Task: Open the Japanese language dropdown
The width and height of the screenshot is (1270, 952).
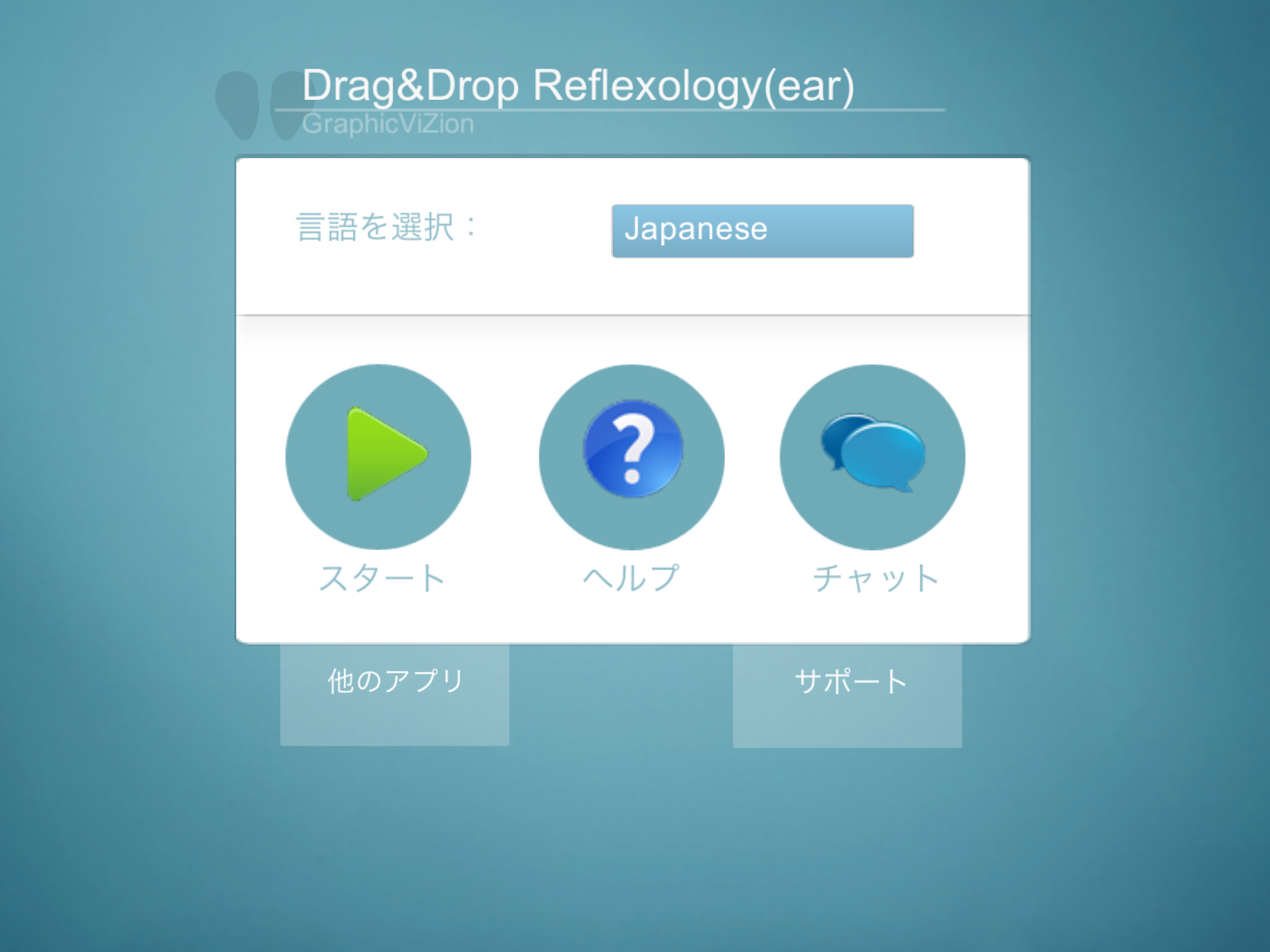Action: point(762,231)
